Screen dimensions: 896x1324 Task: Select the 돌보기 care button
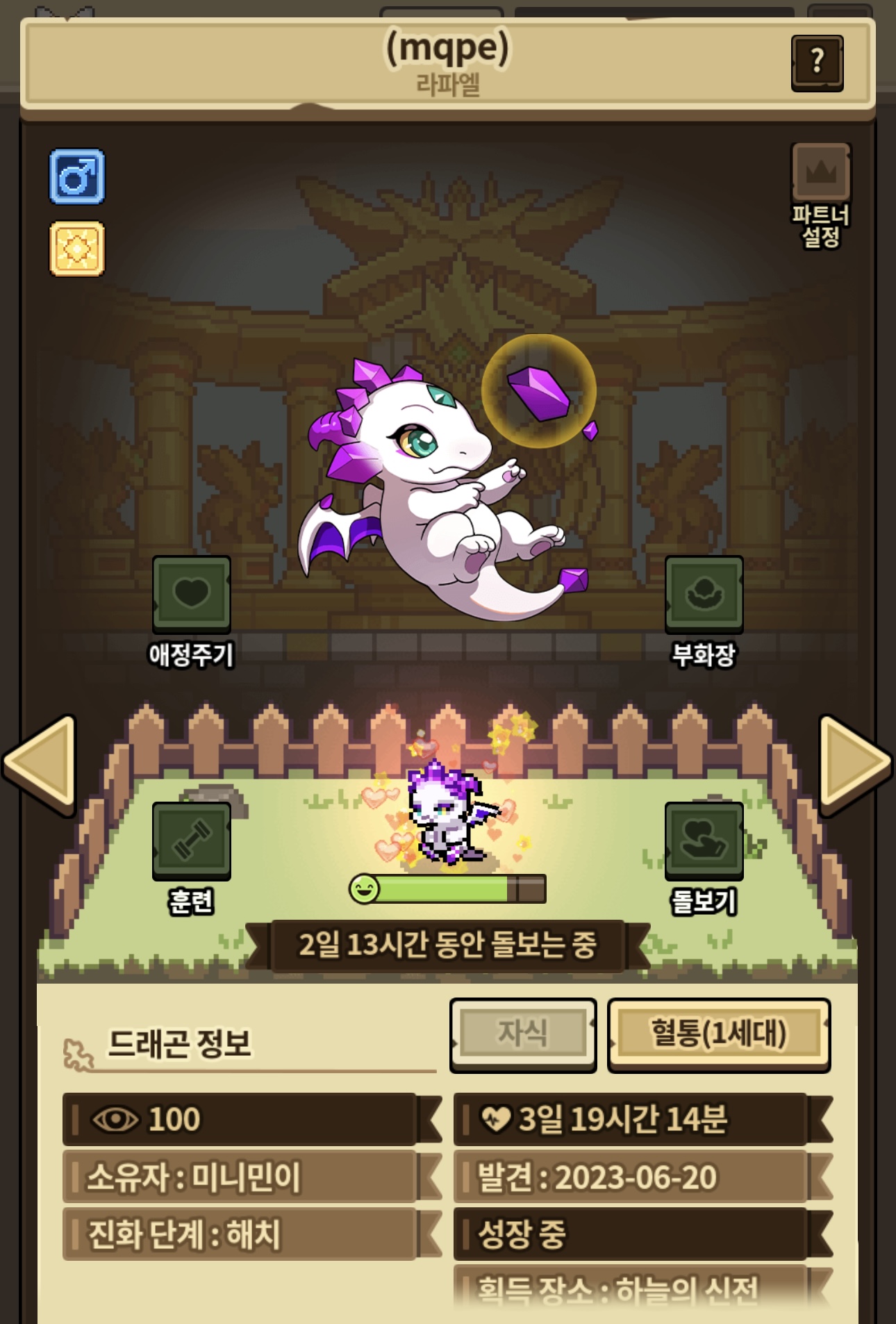coord(704,859)
